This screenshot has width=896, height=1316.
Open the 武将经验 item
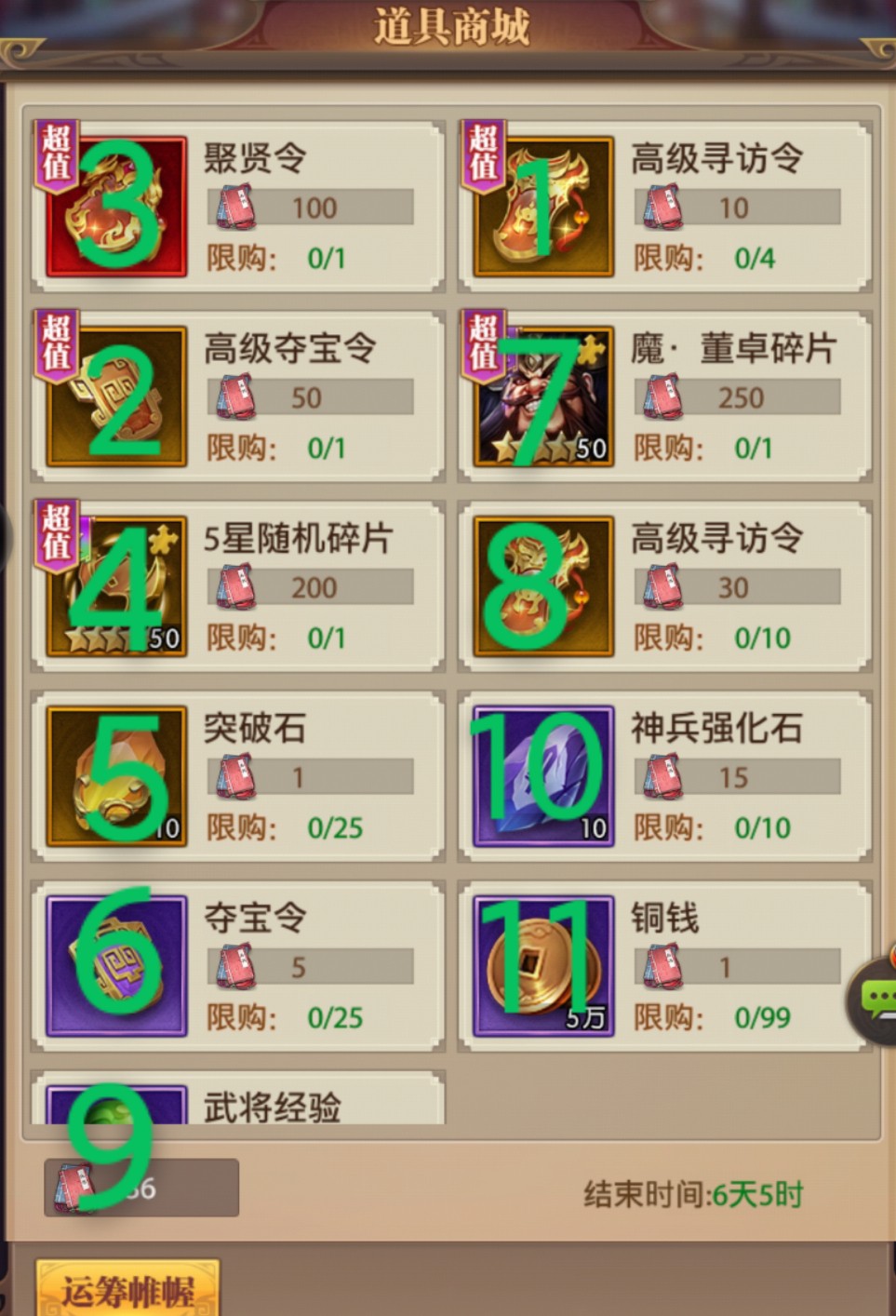point(237,1103)
